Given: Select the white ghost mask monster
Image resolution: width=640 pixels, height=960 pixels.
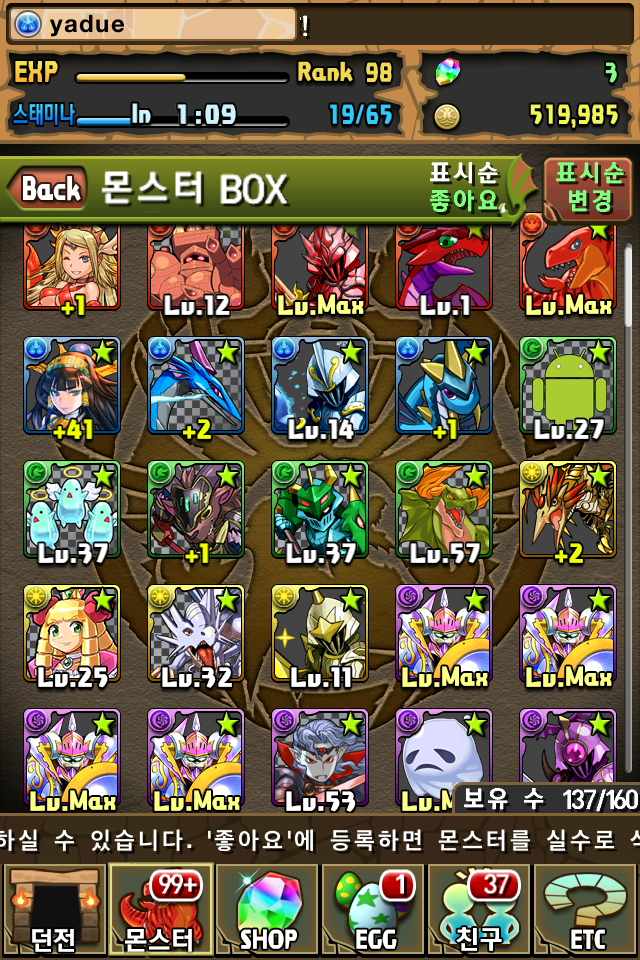Looking at the screenshot, I should (444, 758).
